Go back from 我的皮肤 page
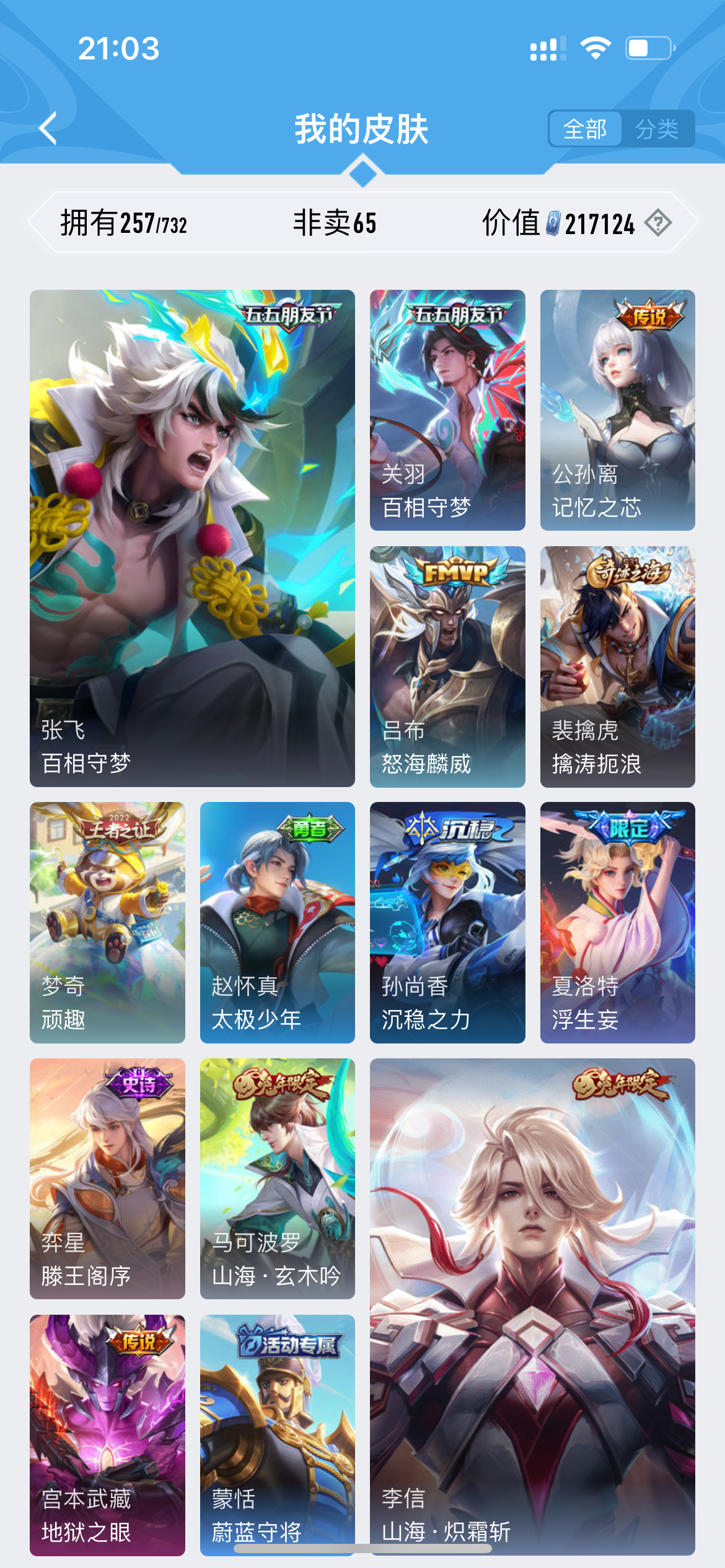Image resolution: width=725 pixels, height=1568 pixels. click(x=48, y=129)
